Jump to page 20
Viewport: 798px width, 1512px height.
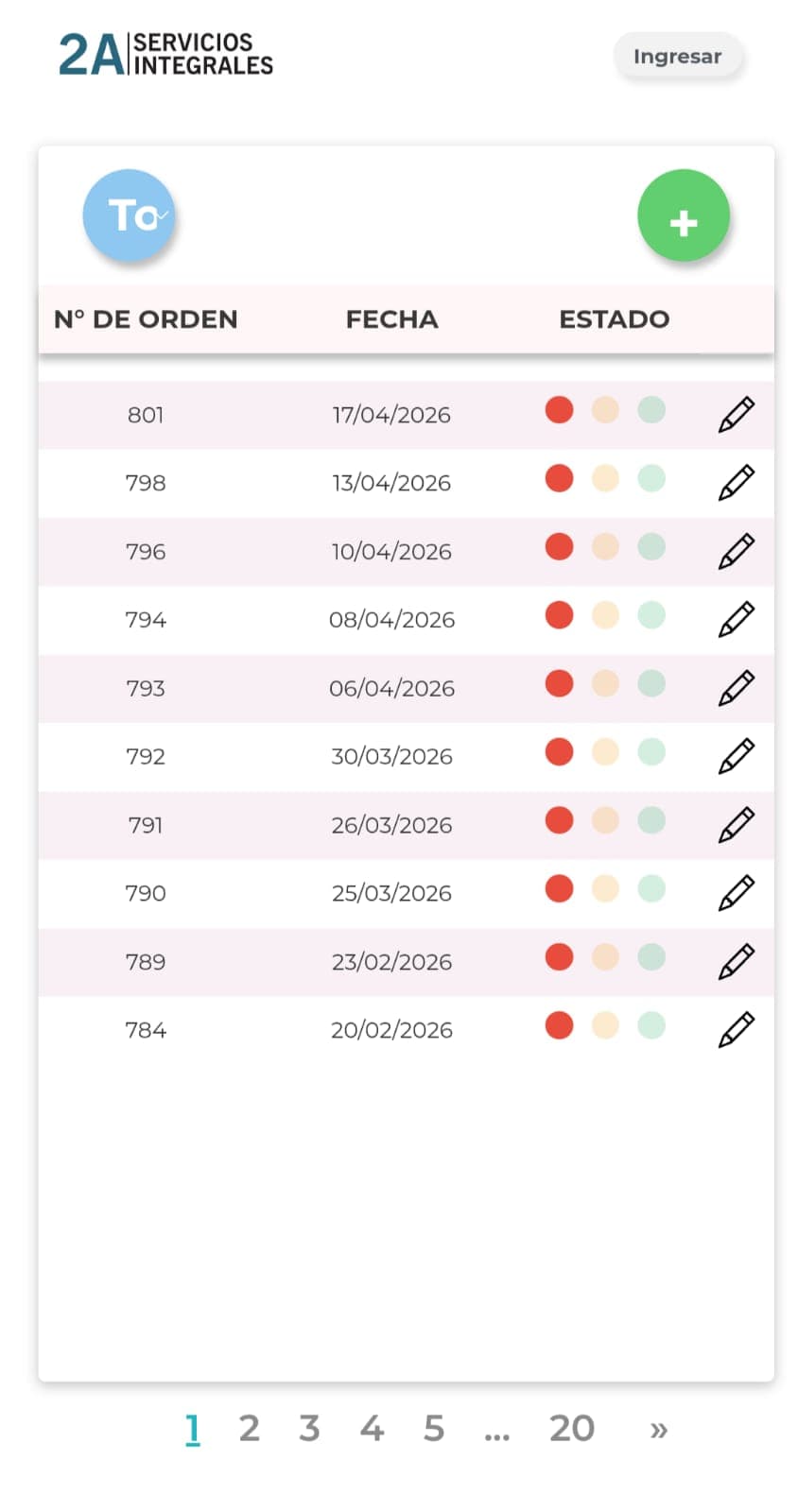tap(572, 1429)
